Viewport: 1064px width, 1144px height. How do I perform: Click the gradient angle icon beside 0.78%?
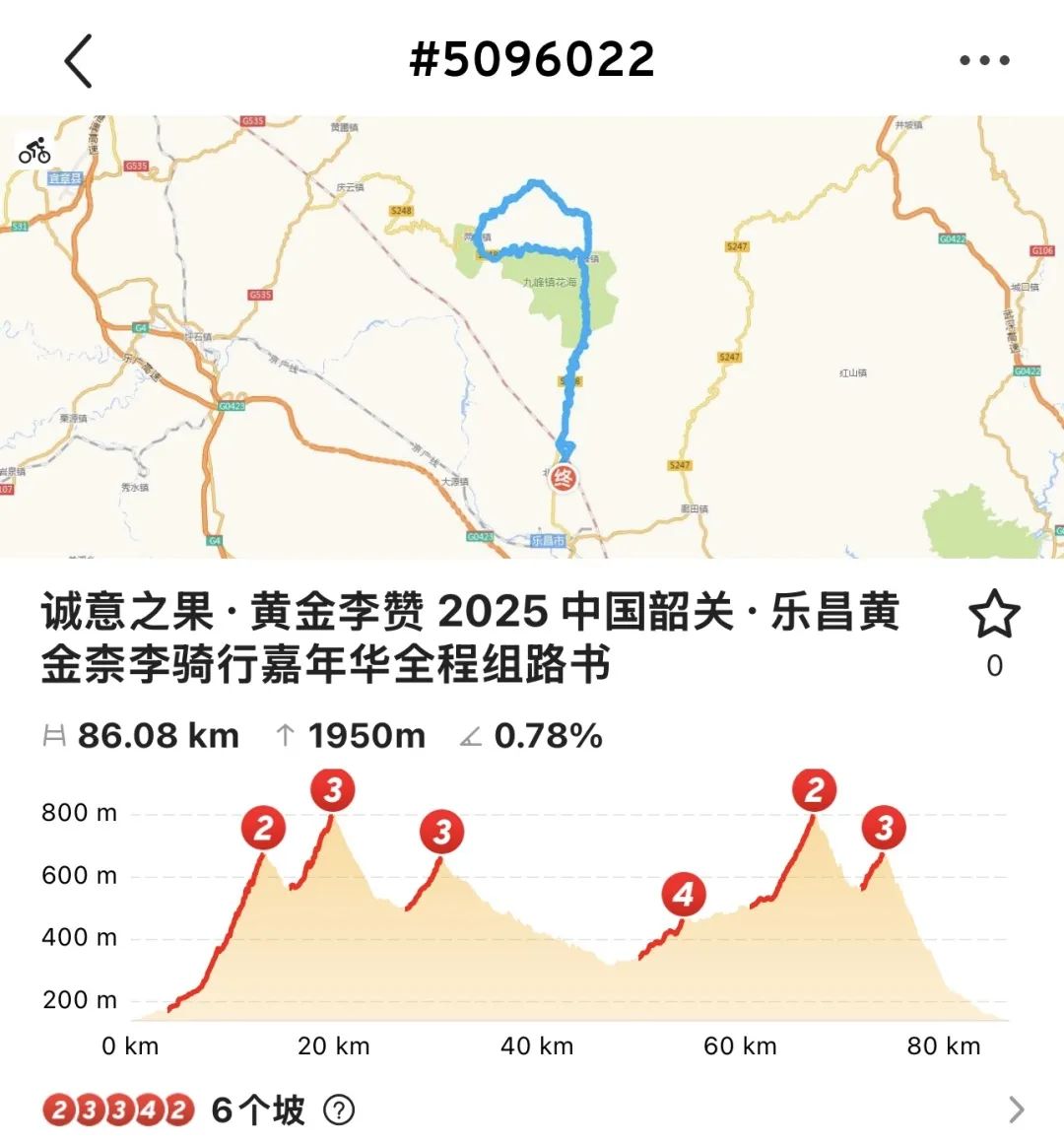[470, 735]
